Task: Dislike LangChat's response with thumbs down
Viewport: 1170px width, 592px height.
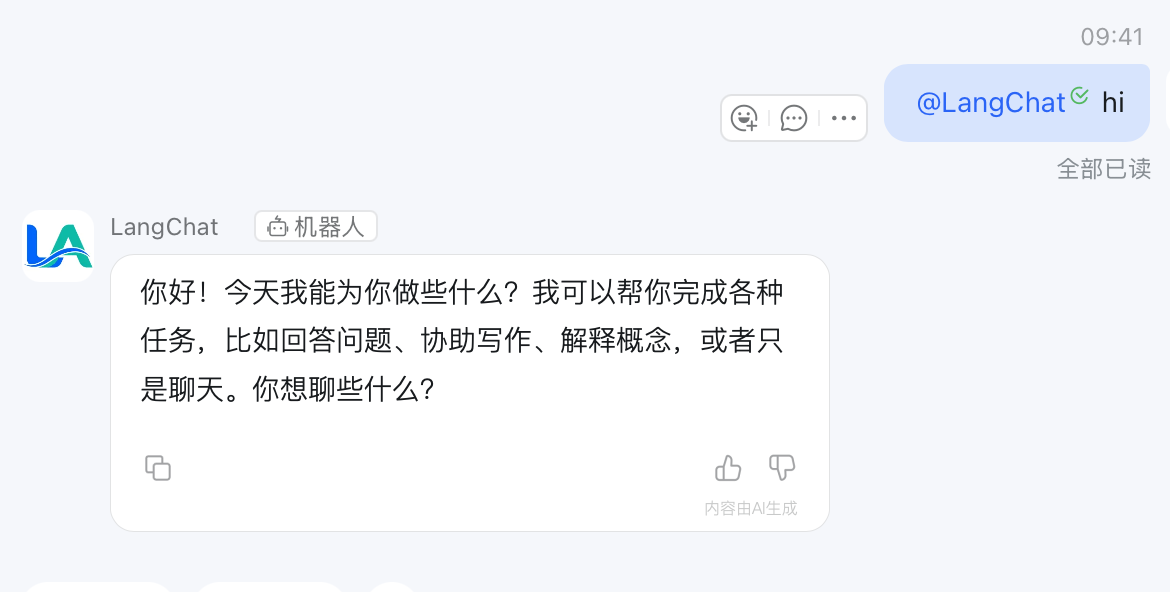Action: (782, 467)
